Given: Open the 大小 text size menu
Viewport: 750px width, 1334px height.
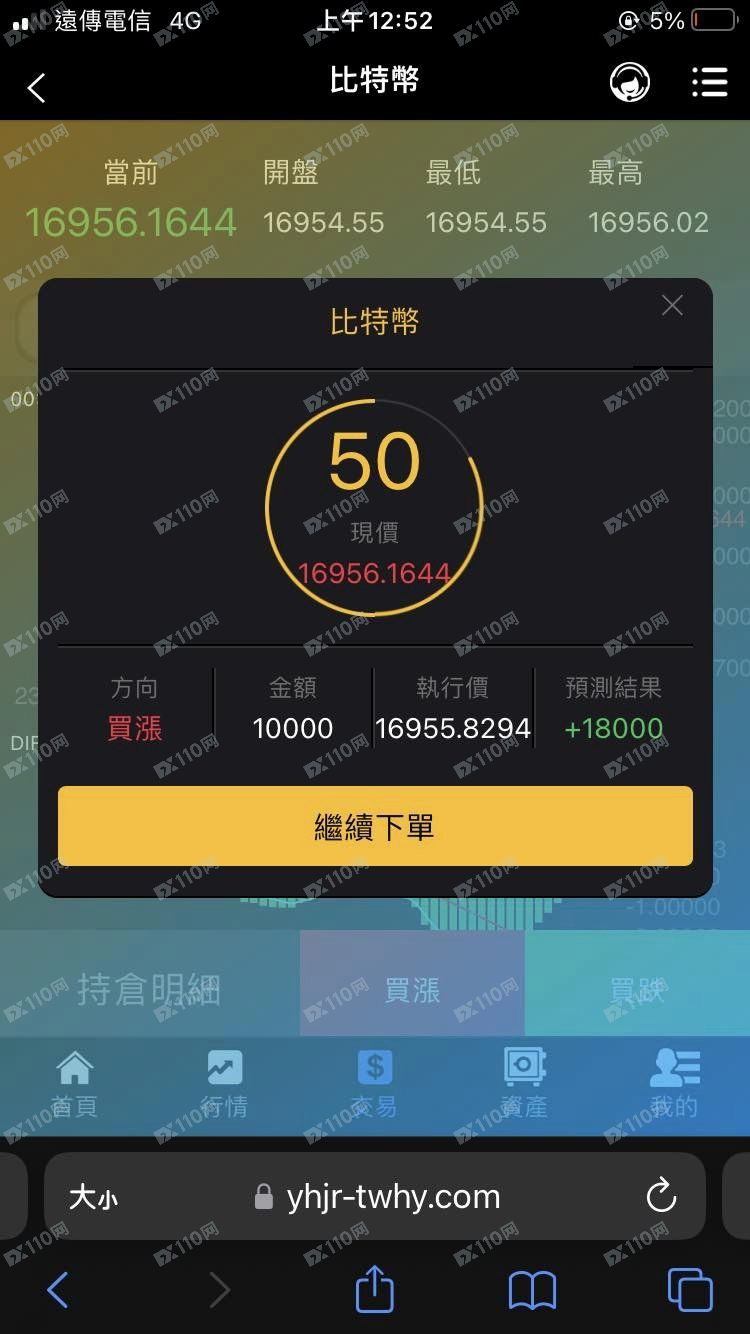Looking at the screenshot, I should pos(93,1197).
